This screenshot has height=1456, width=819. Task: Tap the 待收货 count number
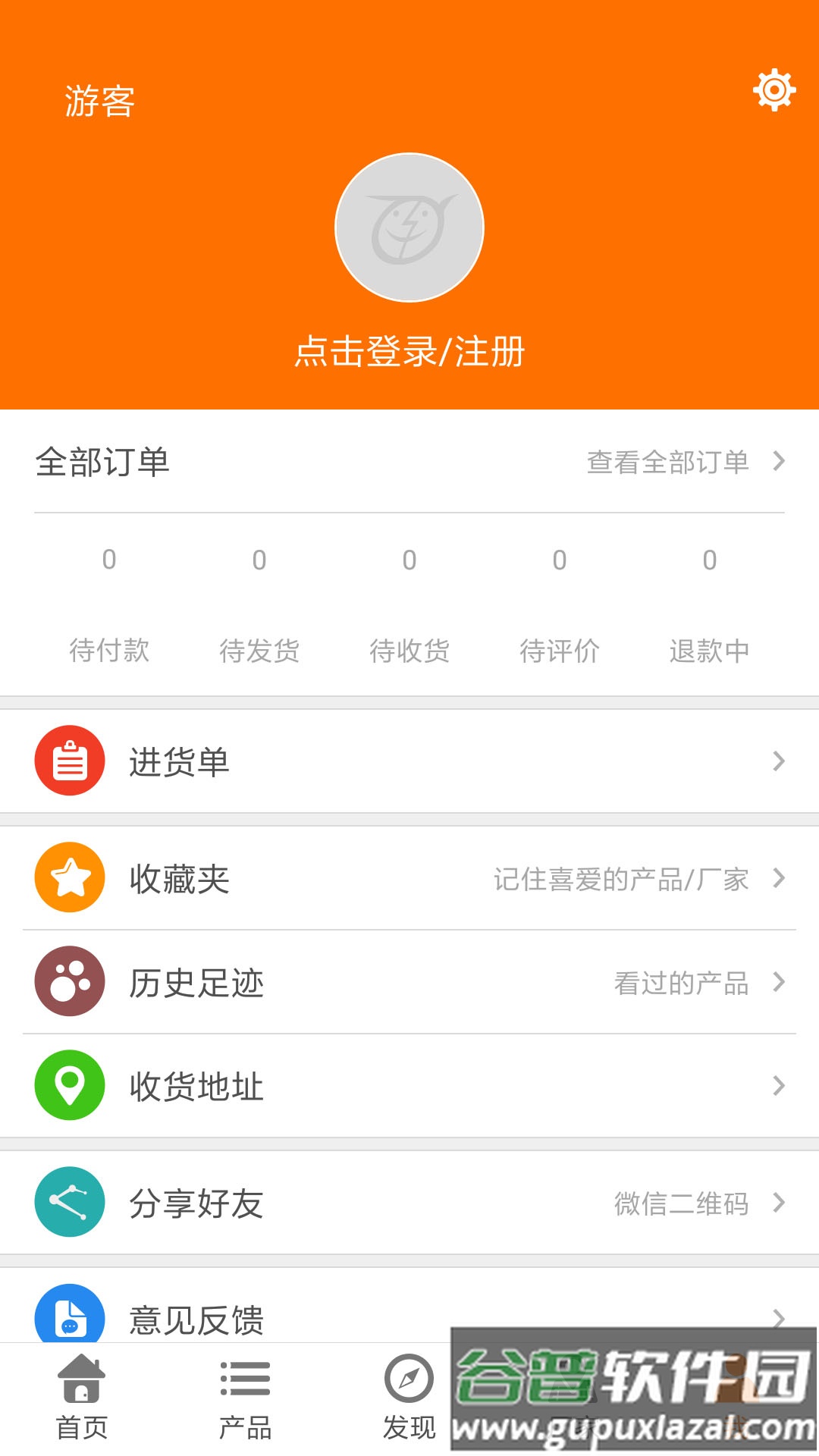tap(409, 560)
